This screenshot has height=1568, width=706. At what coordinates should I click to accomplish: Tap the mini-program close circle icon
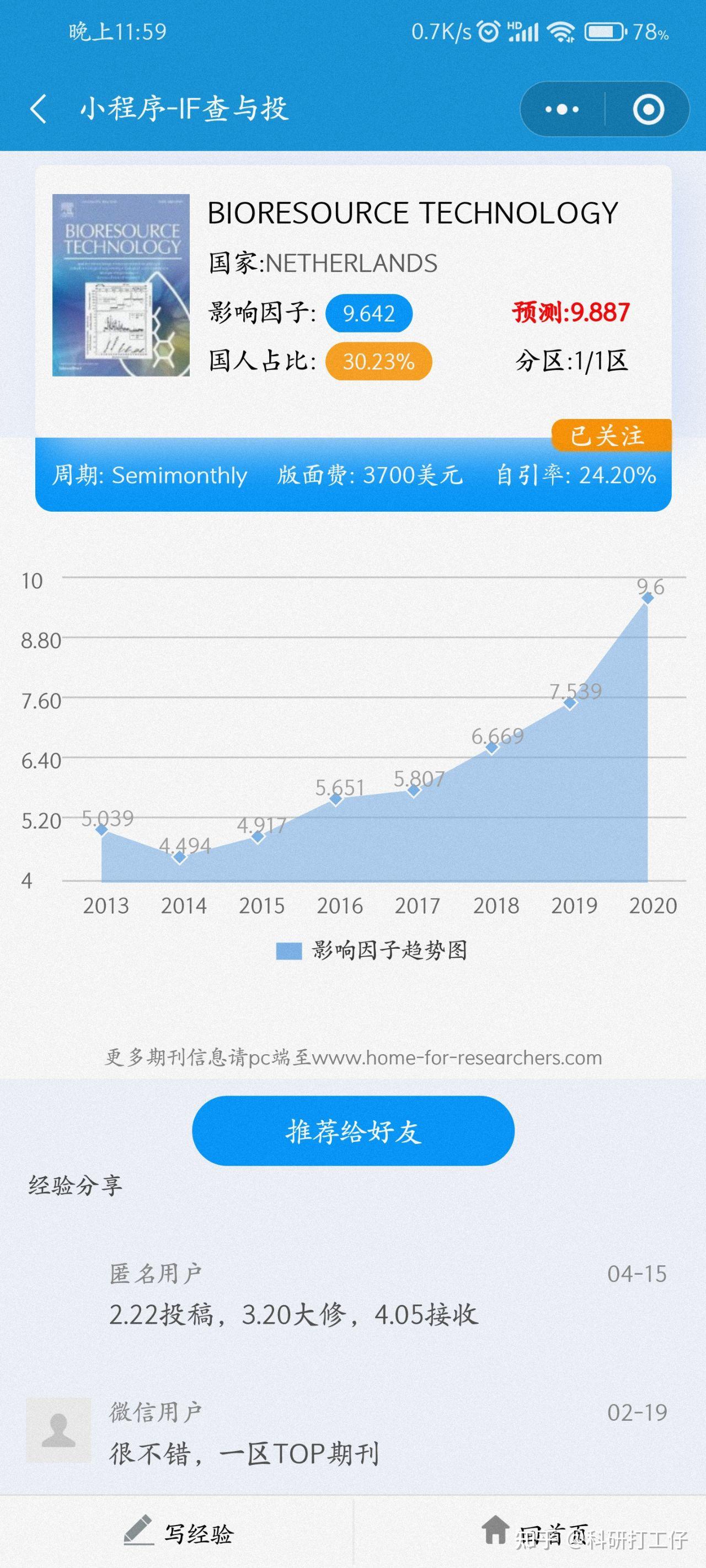coord(648,110)
